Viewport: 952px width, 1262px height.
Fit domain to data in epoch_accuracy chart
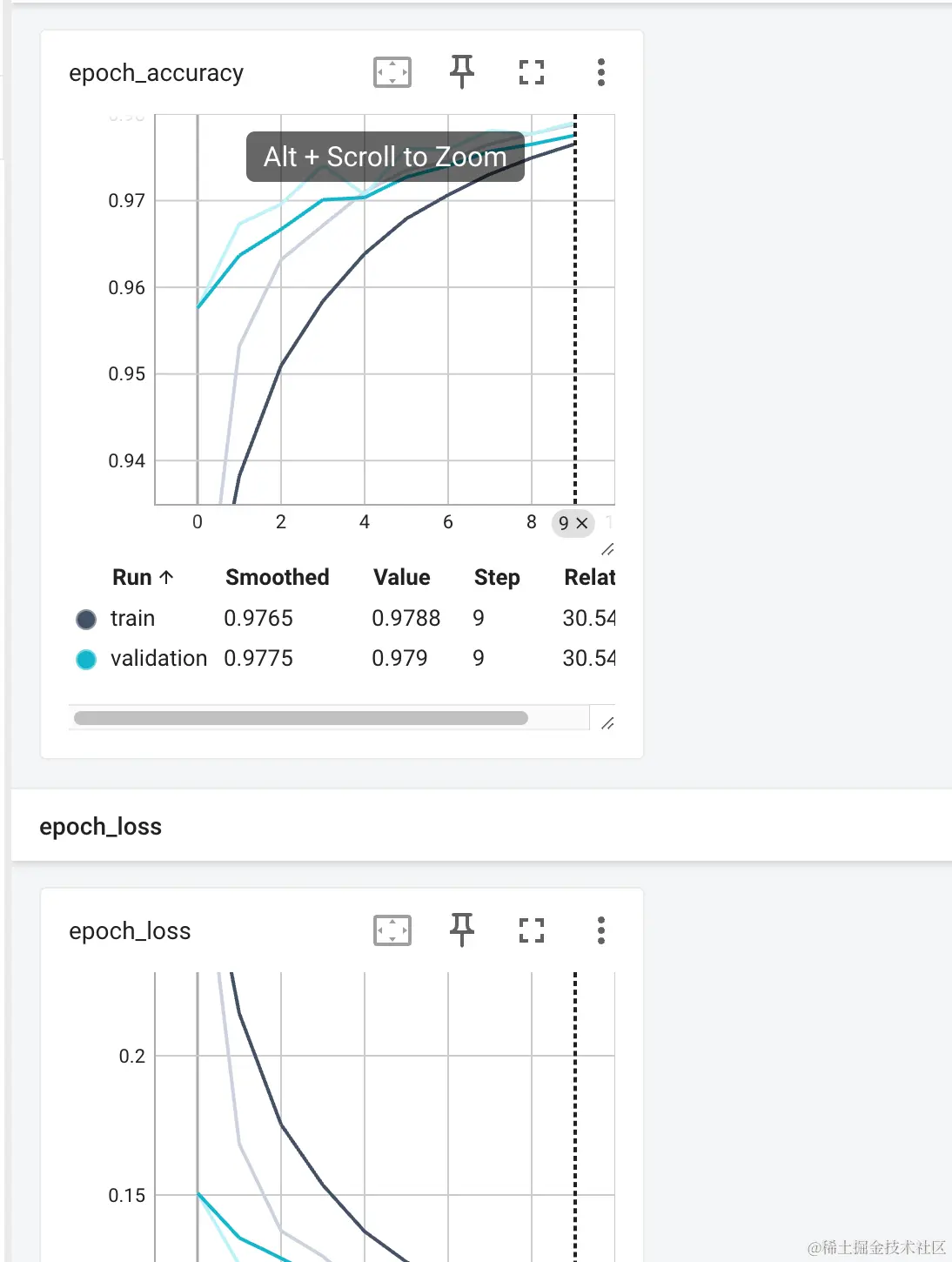[392, 72]
